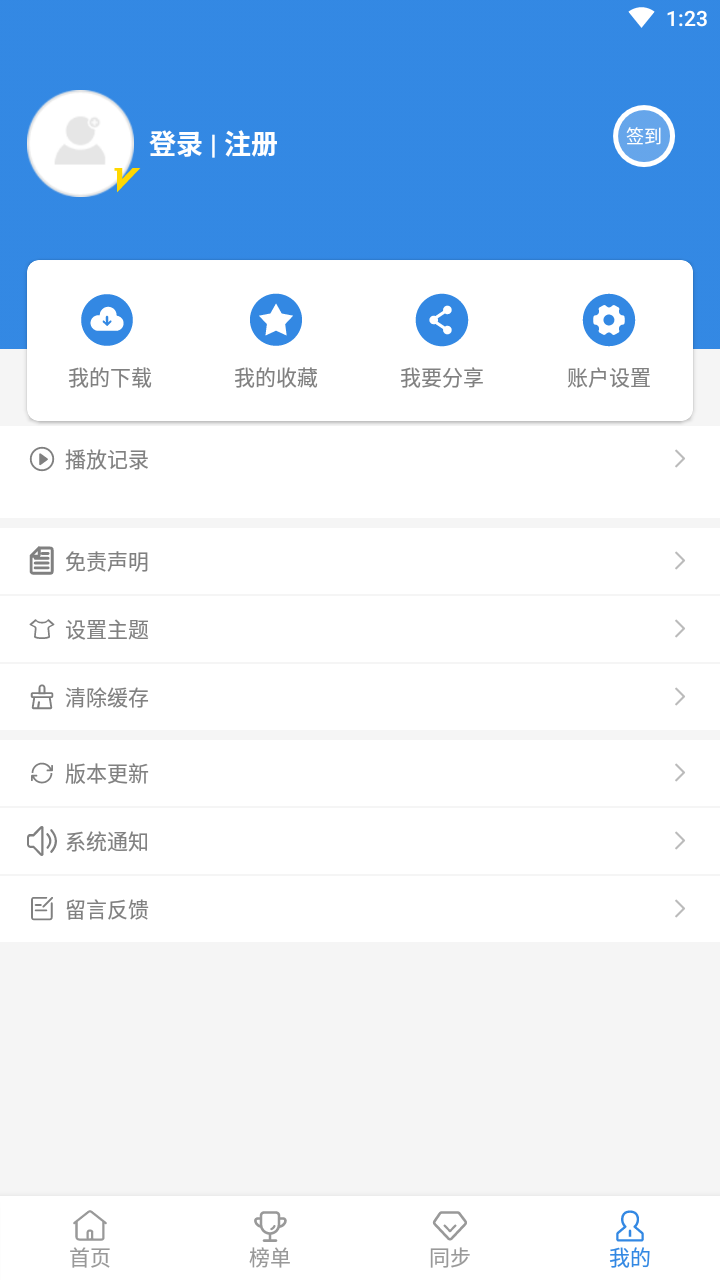Tap the 签到 check-in button
Viewport: 720px width, 1280px height.
pyautogui.click(x=643, y=136)
